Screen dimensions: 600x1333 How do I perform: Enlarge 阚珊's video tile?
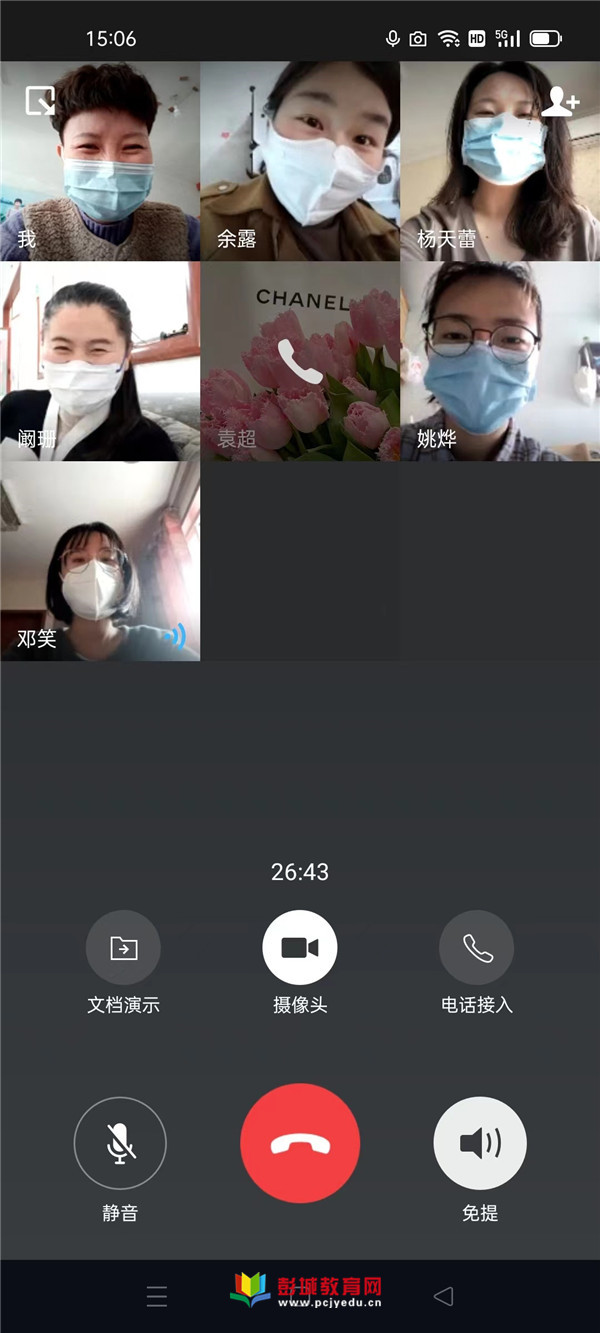(100, 360)
